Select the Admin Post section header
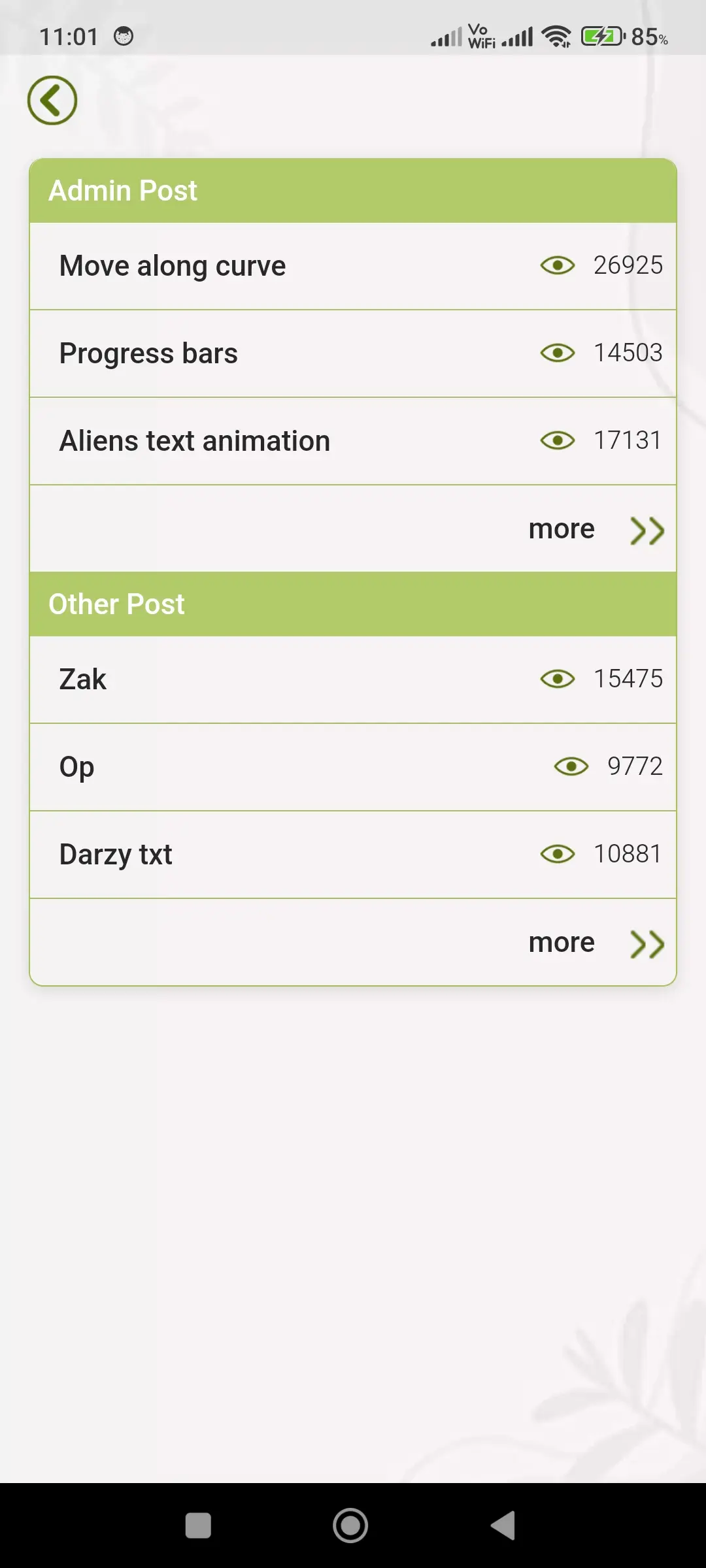This screenshot has height=1568, width=706. tap(122, 190)
